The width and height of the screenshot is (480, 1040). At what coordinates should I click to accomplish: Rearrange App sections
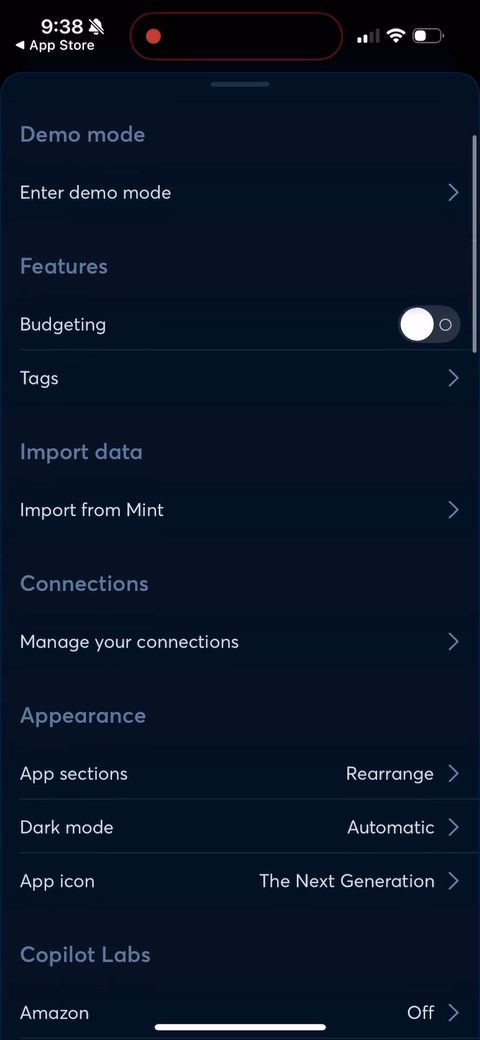[240, 773]
